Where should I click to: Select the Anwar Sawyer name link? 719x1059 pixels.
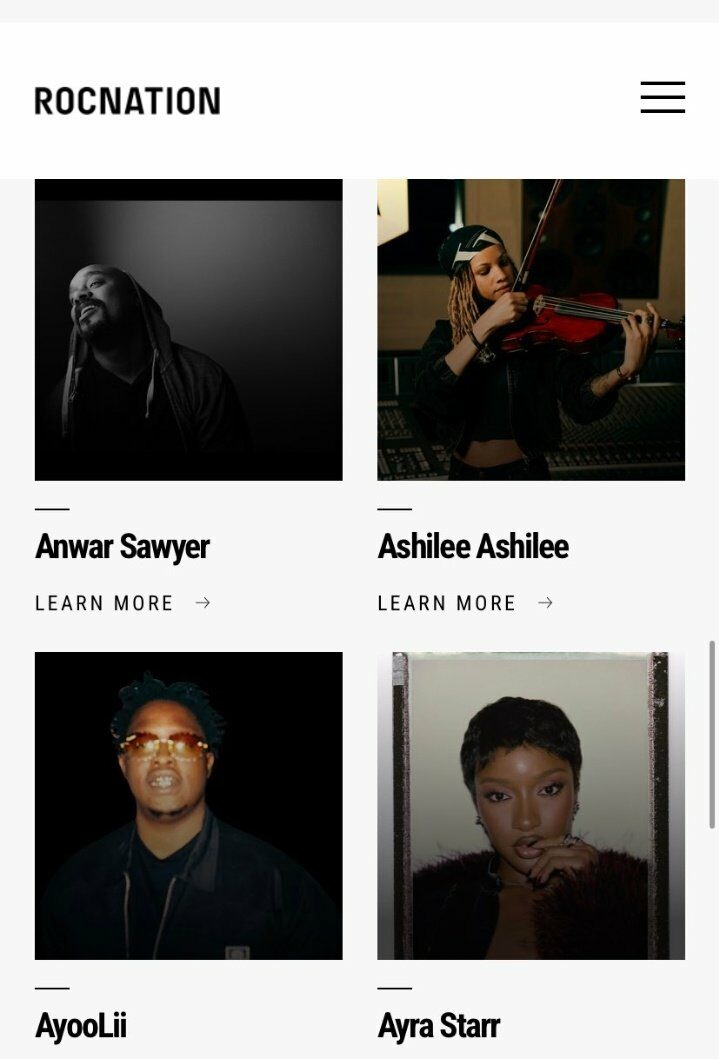pos(122,547)
